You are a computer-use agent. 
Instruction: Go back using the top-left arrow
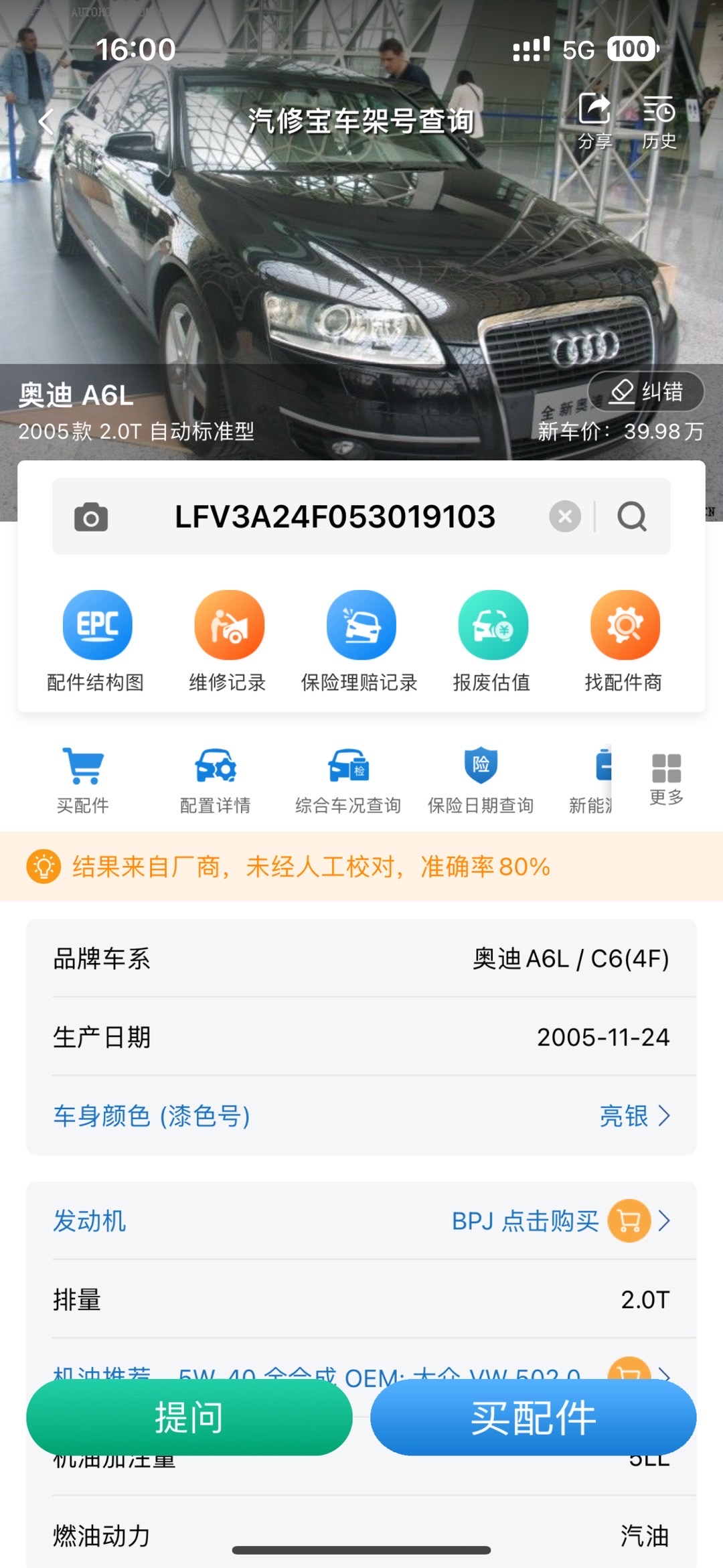(x=46, y=122)
